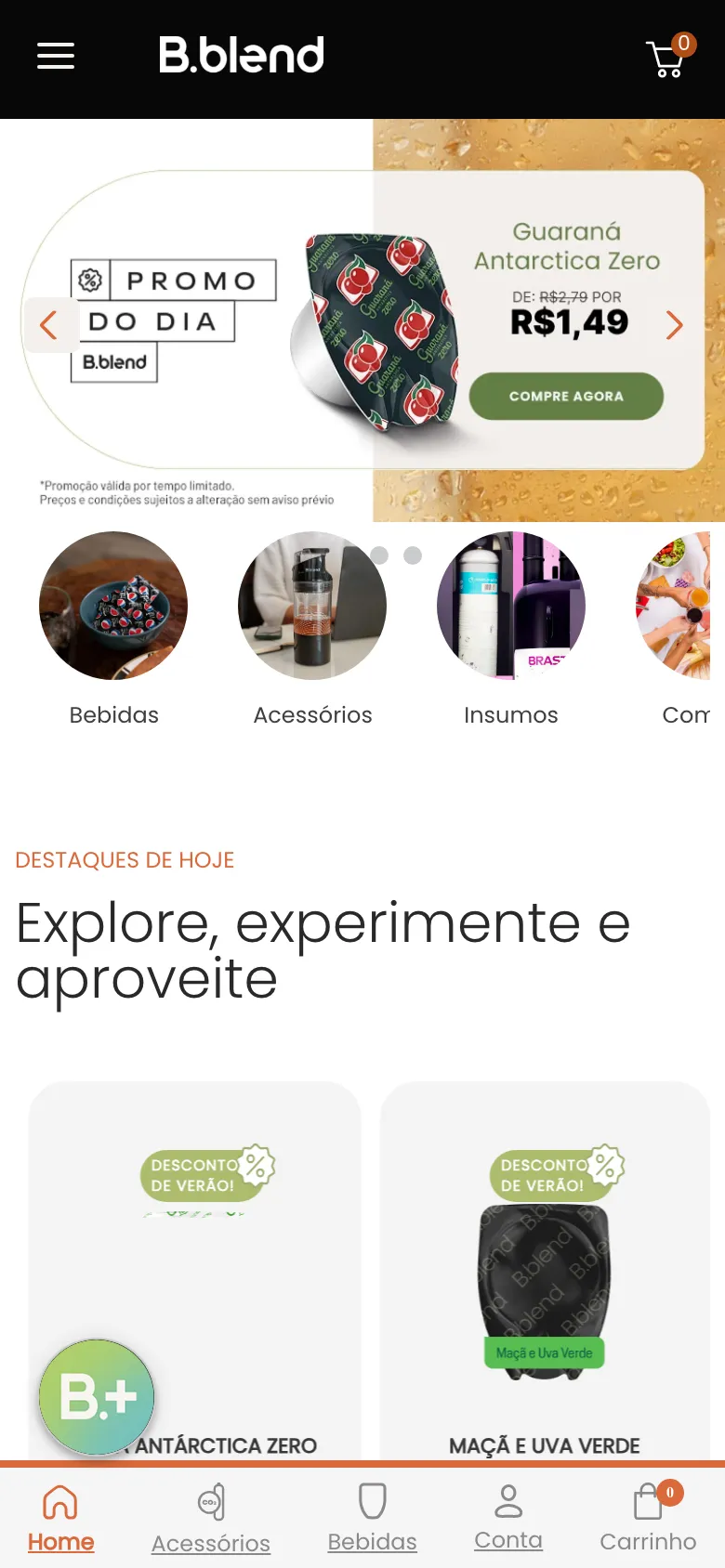Open the Conta tab
Viewport: 725px width, 1568px height.
pos(508,1518)
